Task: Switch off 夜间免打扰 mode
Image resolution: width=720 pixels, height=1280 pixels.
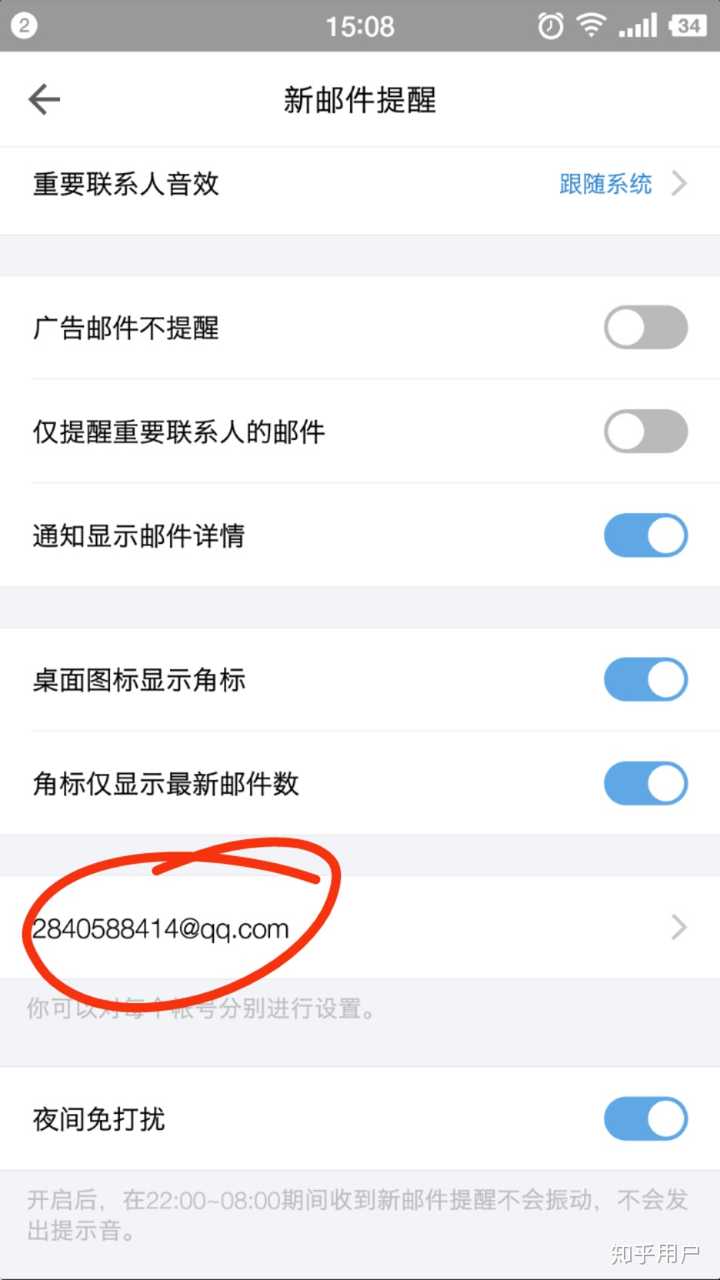Action: (x=645, y=1119)
